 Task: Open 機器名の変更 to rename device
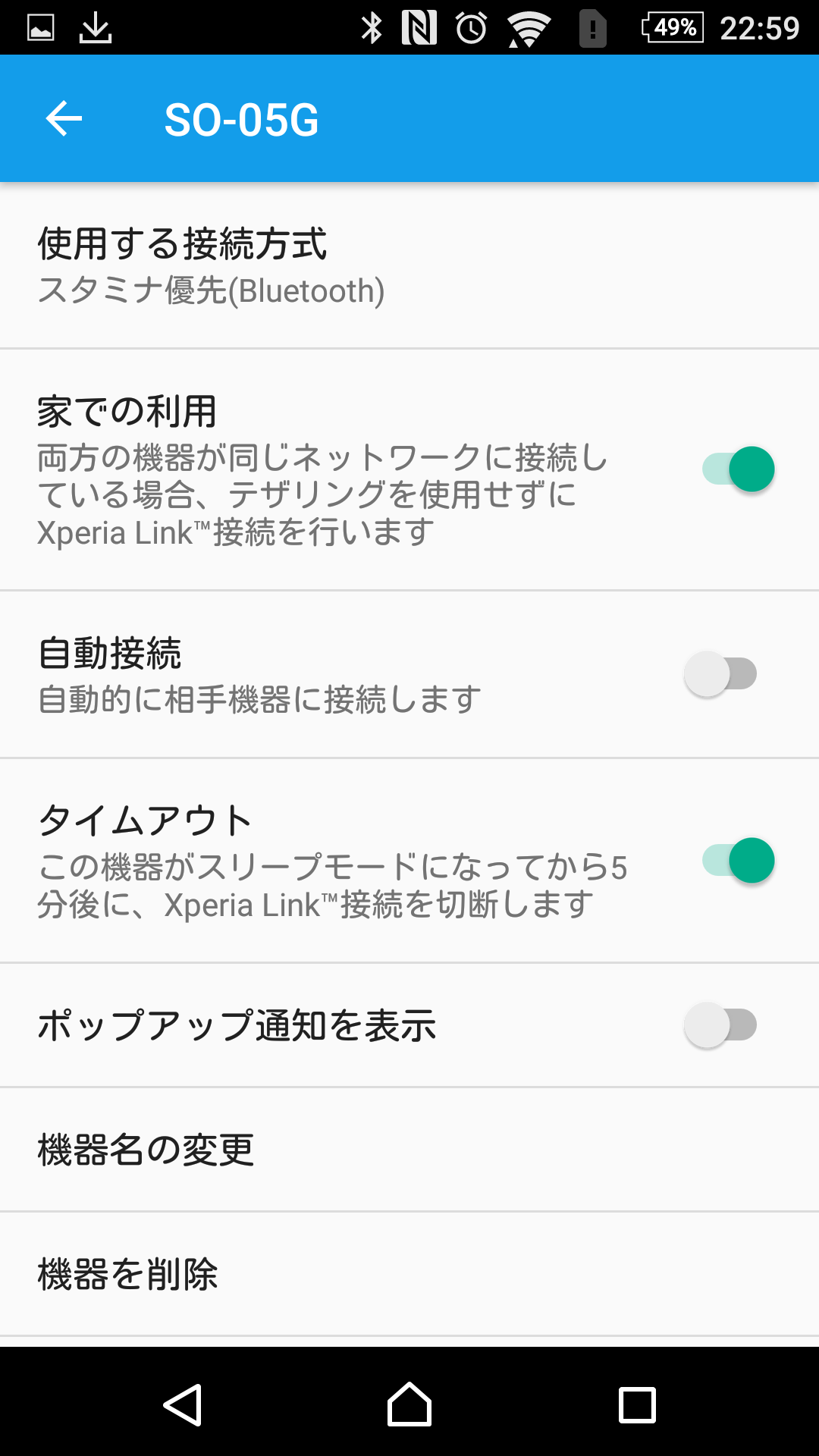409,1150
